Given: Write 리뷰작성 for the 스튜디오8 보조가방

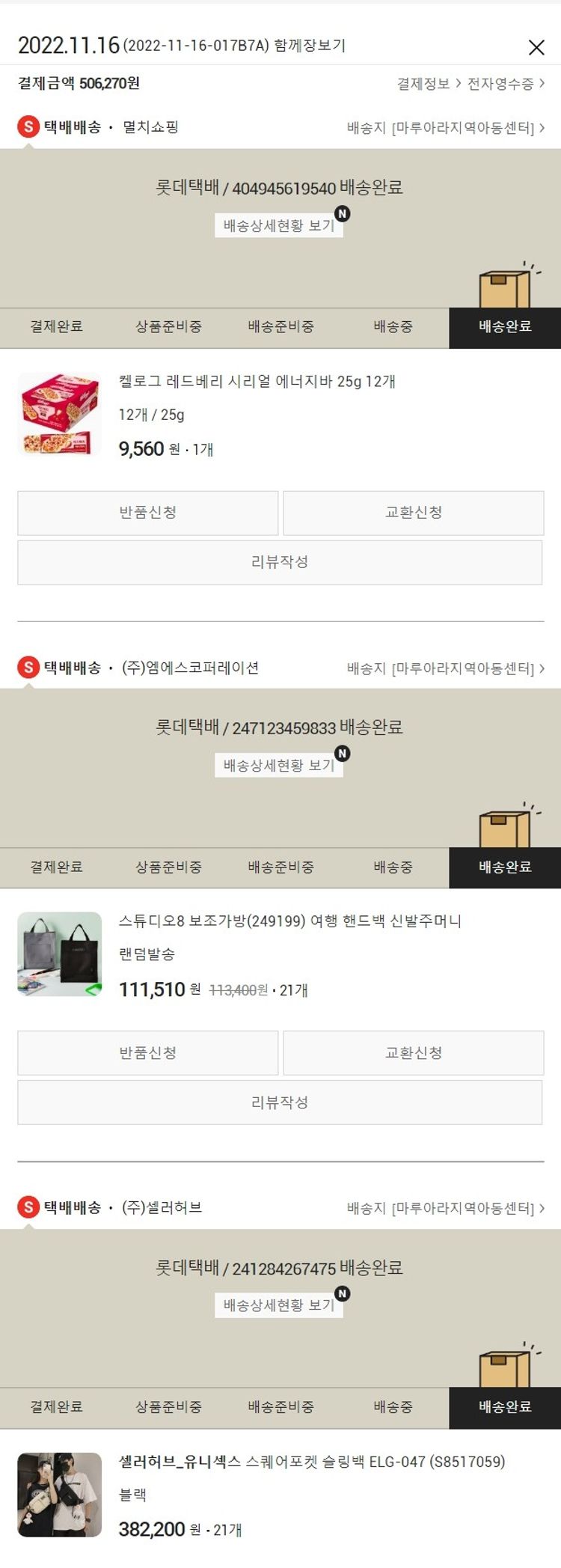Looking at the screenshot, I should pyautogui.click(x=280, y=1102).
